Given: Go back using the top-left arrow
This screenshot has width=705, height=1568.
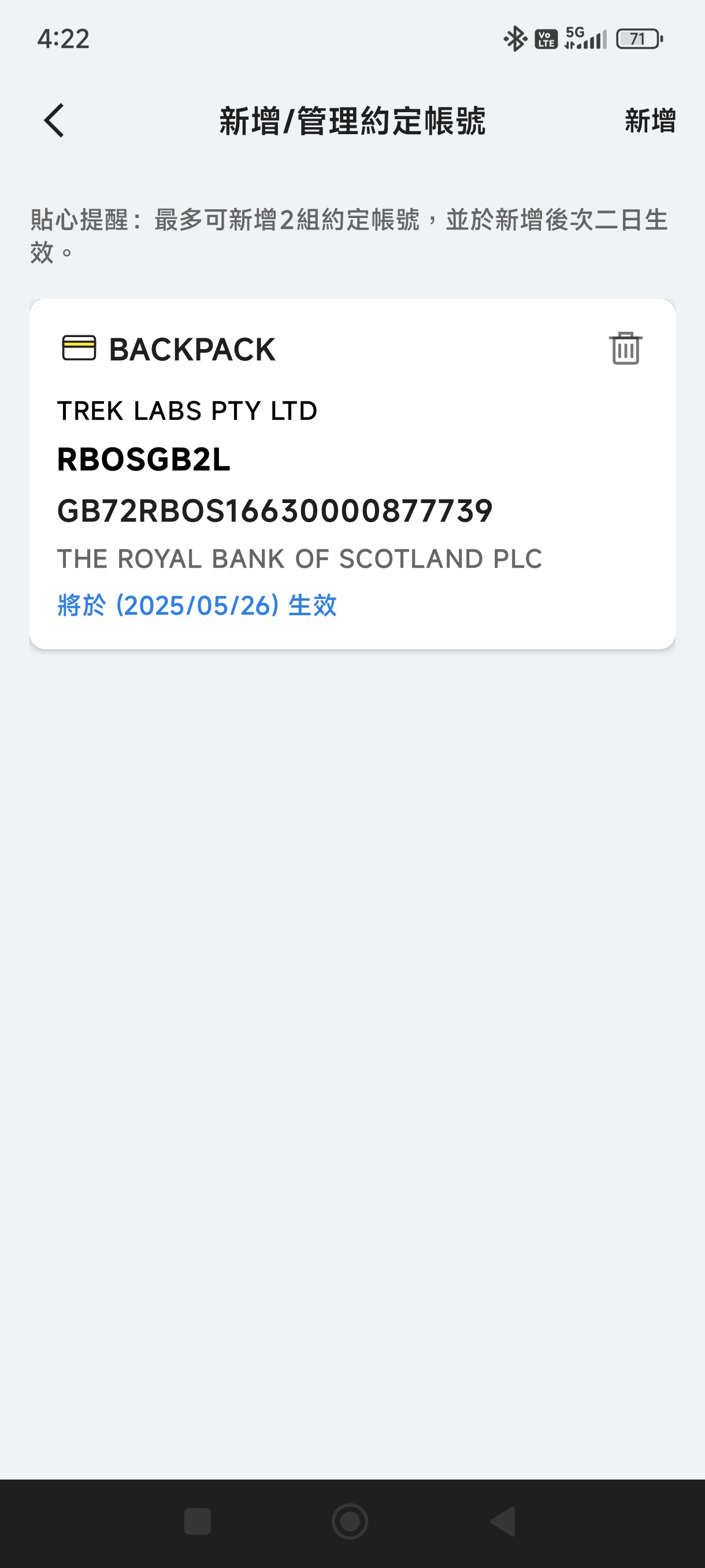Looking at the screenshot, I should point(54,120).
